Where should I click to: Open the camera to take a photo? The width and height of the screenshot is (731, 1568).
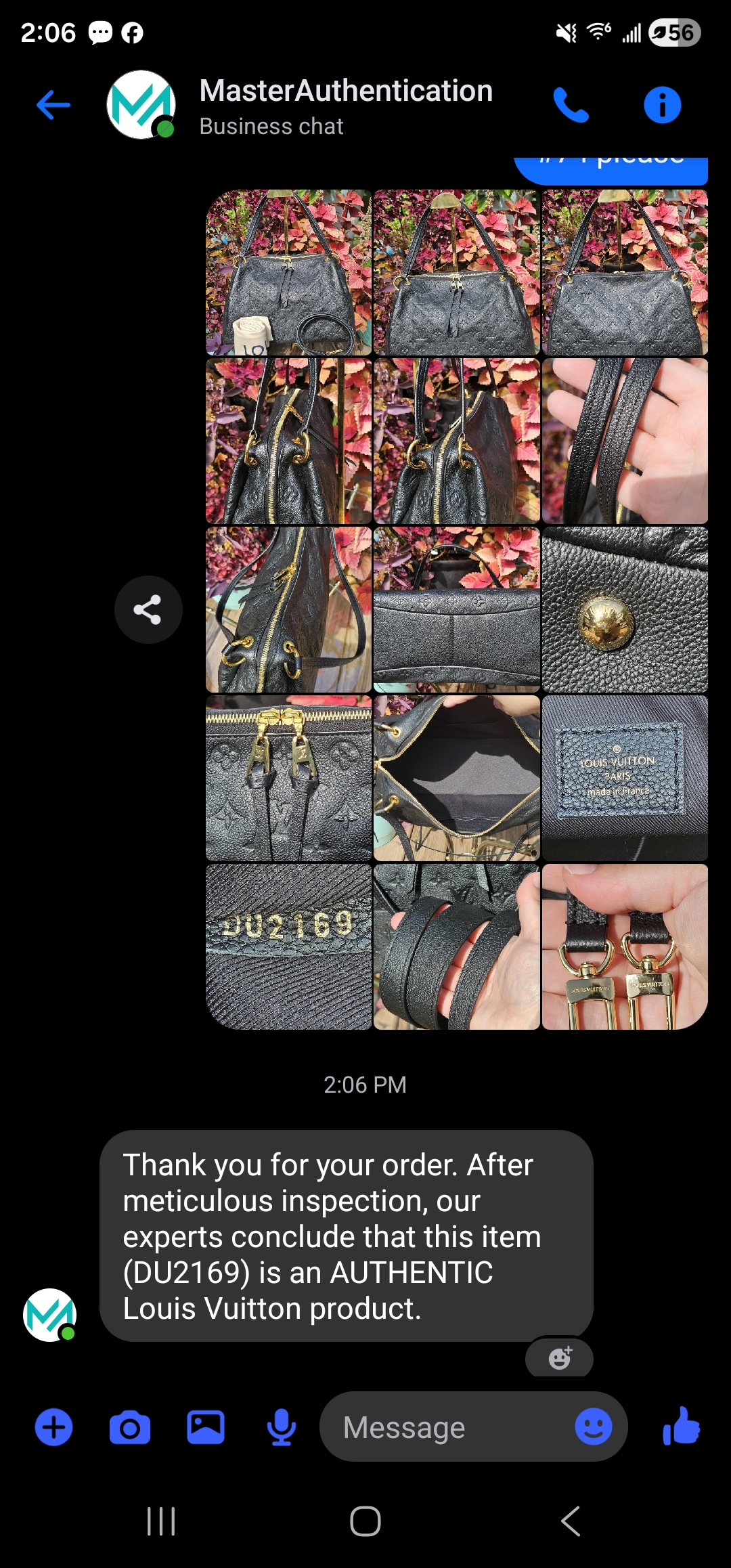[129, 1427]
